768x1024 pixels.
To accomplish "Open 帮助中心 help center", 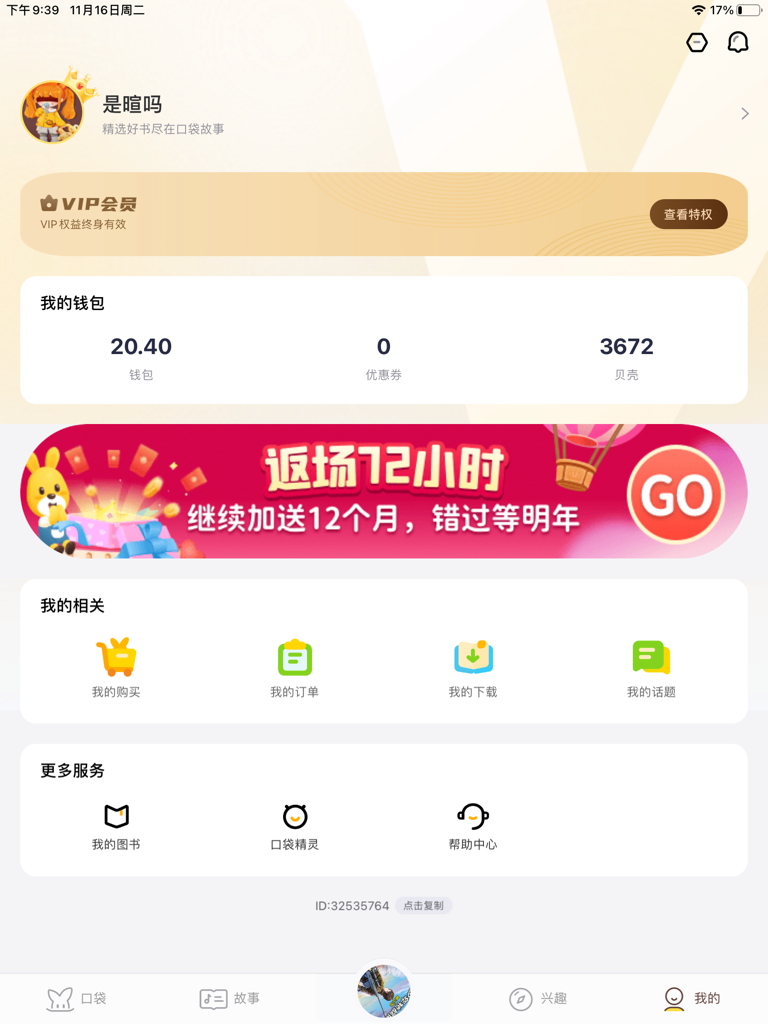I will 472,826.
